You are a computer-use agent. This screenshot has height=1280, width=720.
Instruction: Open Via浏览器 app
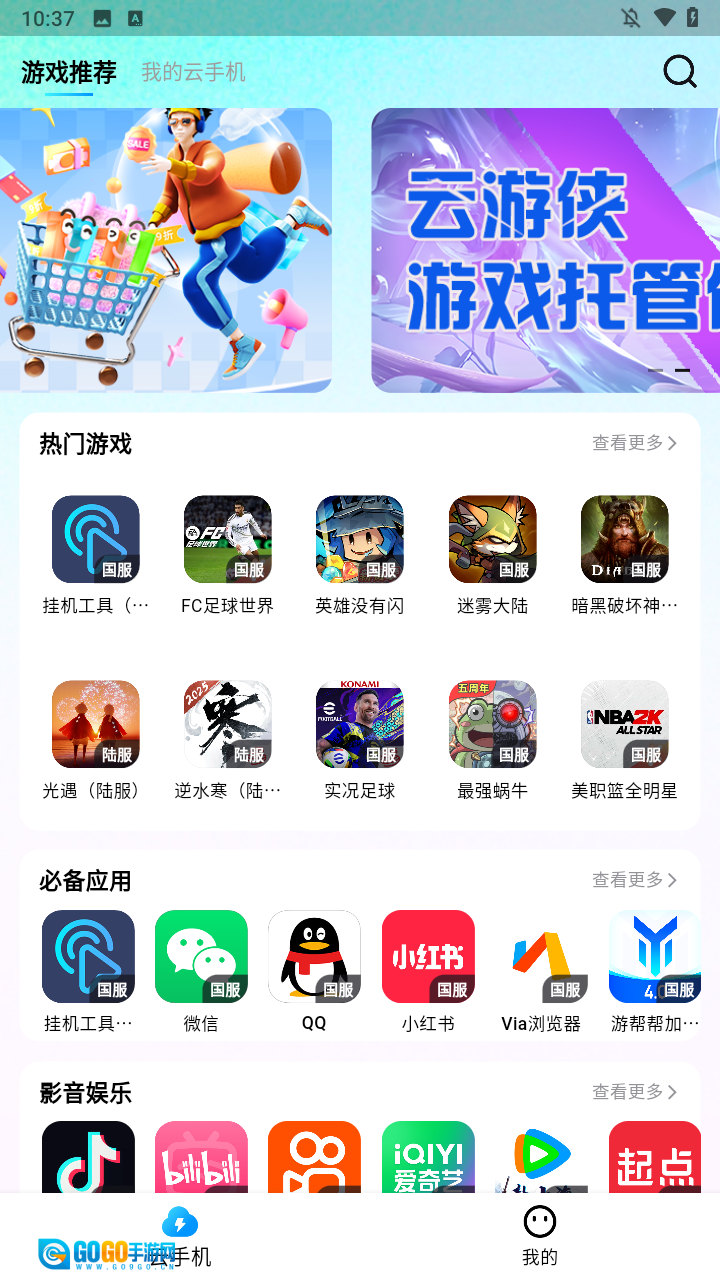point(541,956)
